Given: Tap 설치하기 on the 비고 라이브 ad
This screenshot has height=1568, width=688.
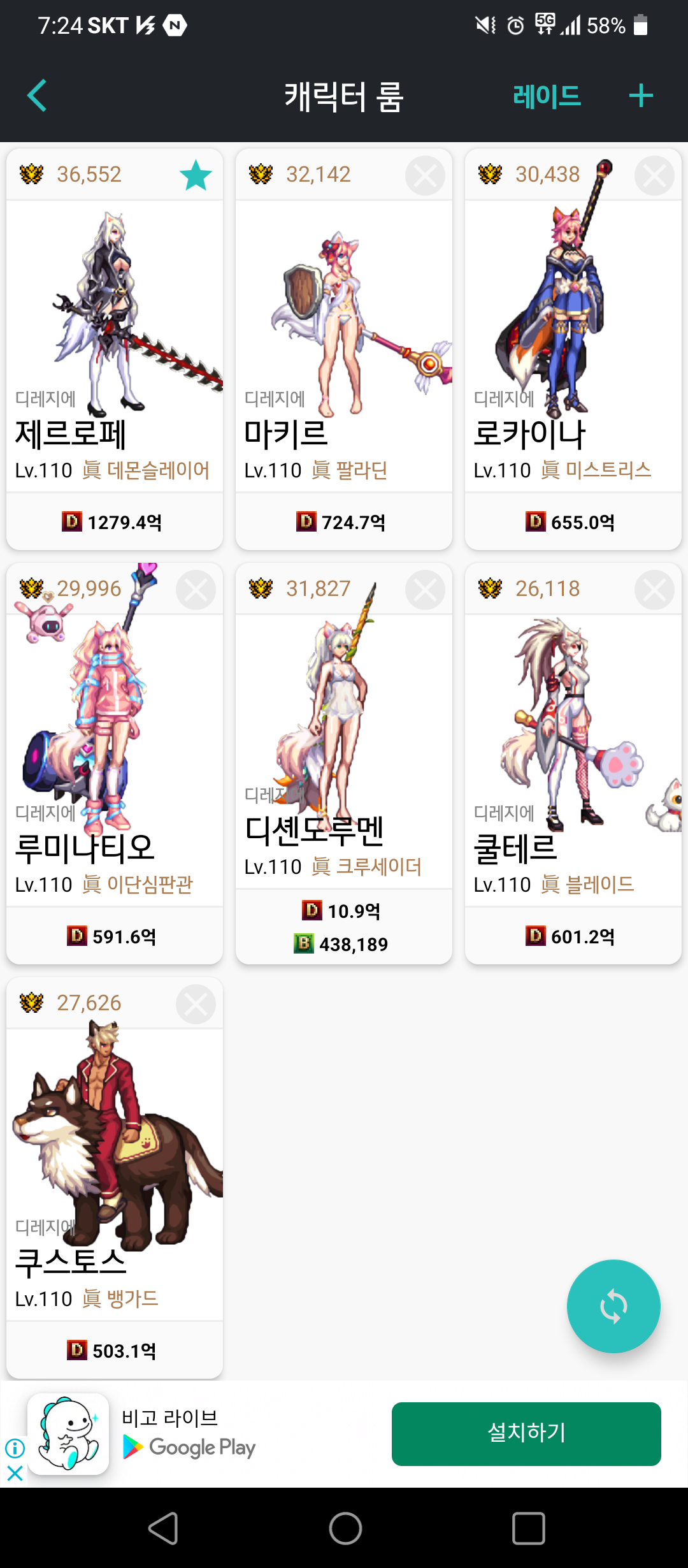Looking at the screenshot, I should click(526, 1434).
